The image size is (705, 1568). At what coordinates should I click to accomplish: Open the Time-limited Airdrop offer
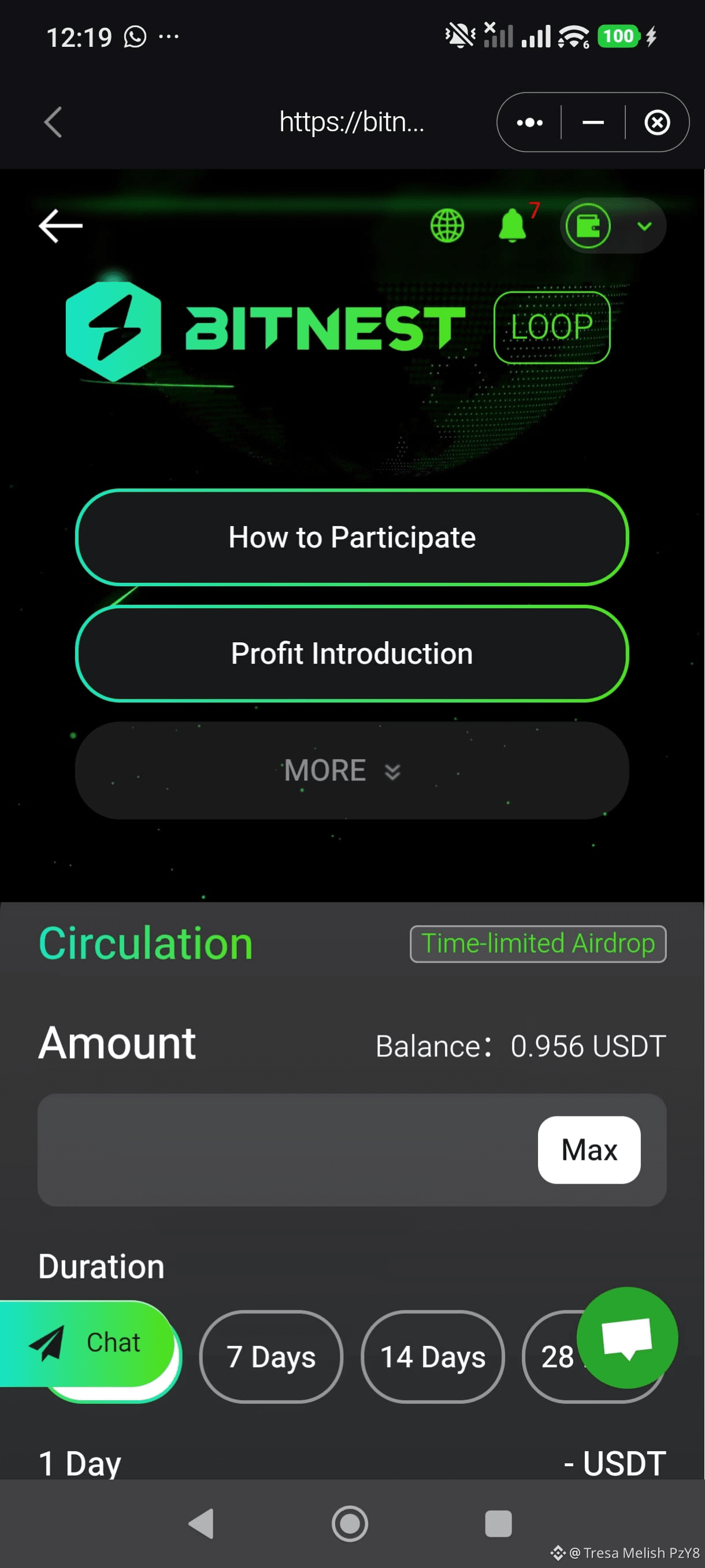[x=538, y=944]
